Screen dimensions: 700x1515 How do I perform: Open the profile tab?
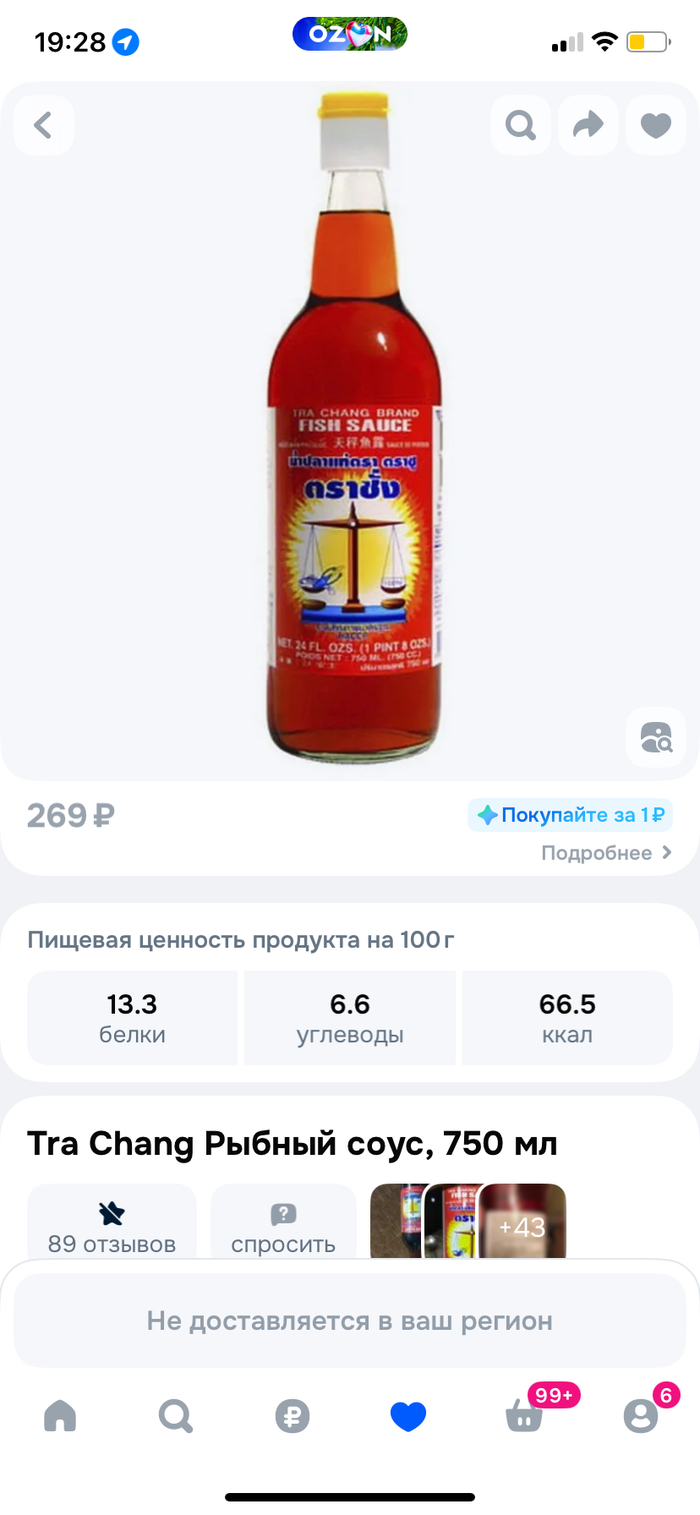[x=640, y=1415]
